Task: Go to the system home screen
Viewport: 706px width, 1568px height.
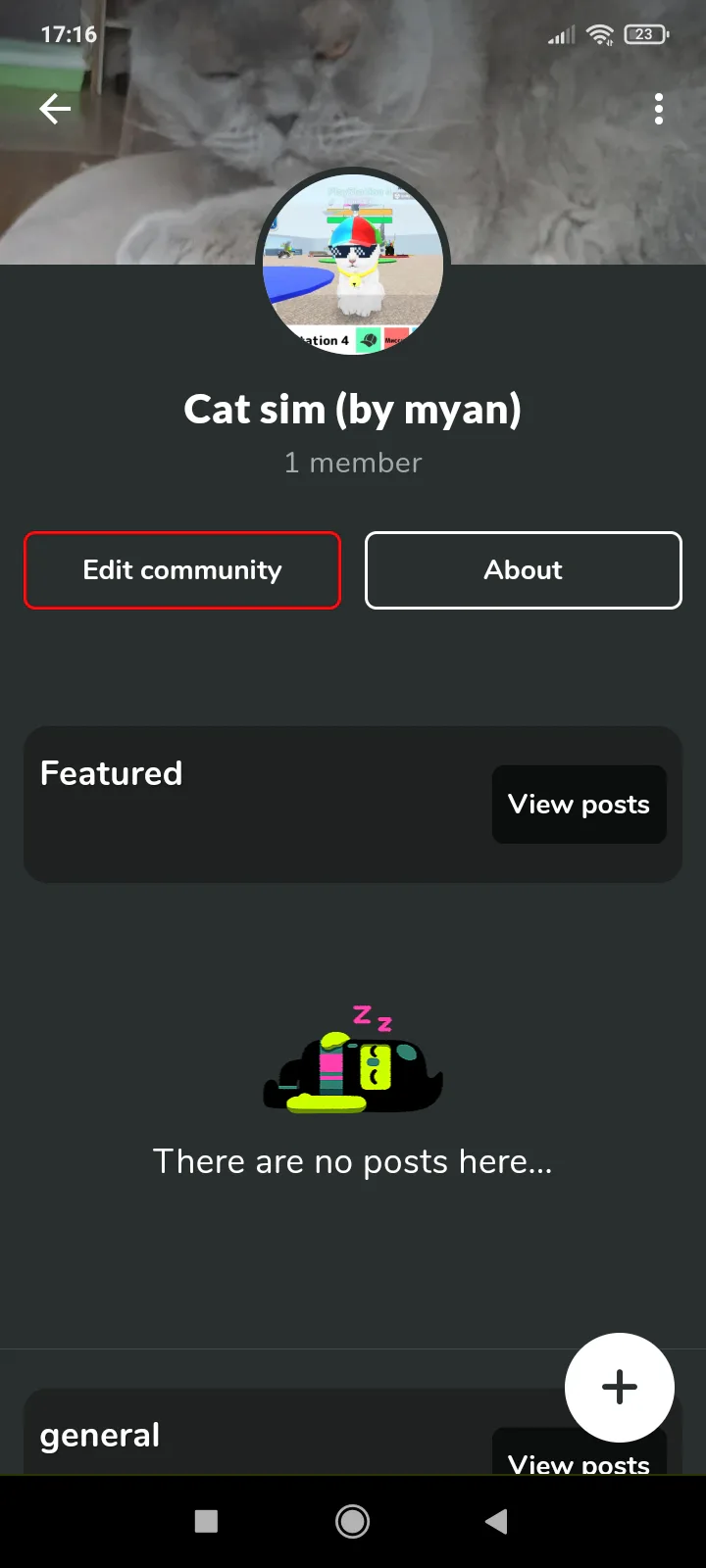Action: 353,1521
